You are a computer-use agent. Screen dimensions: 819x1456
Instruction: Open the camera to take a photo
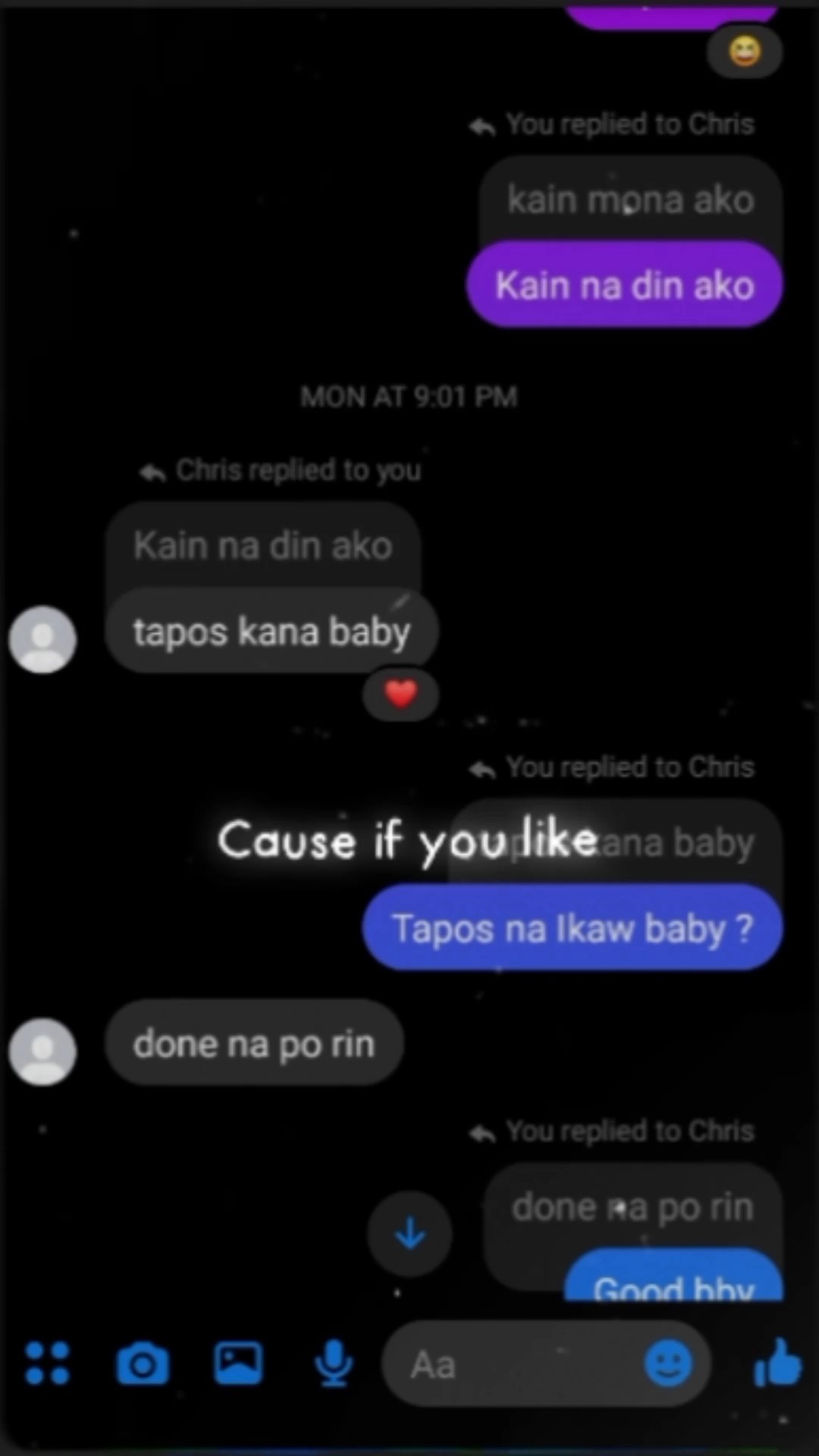(143, 1363)
